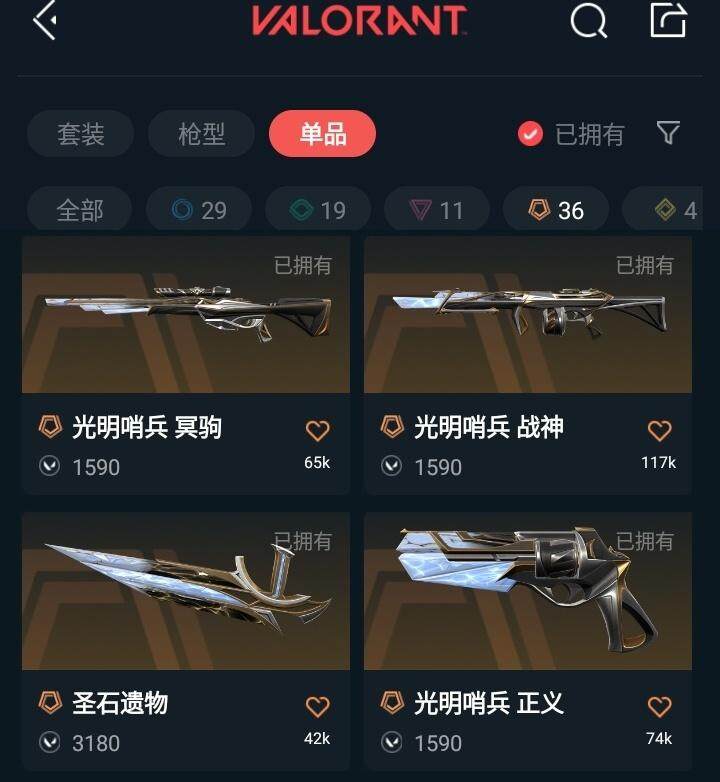Filter by the green tier chip 19
The width and height of the screenshot is (720, 782).
pyautogui.click(x=317, y=210)
